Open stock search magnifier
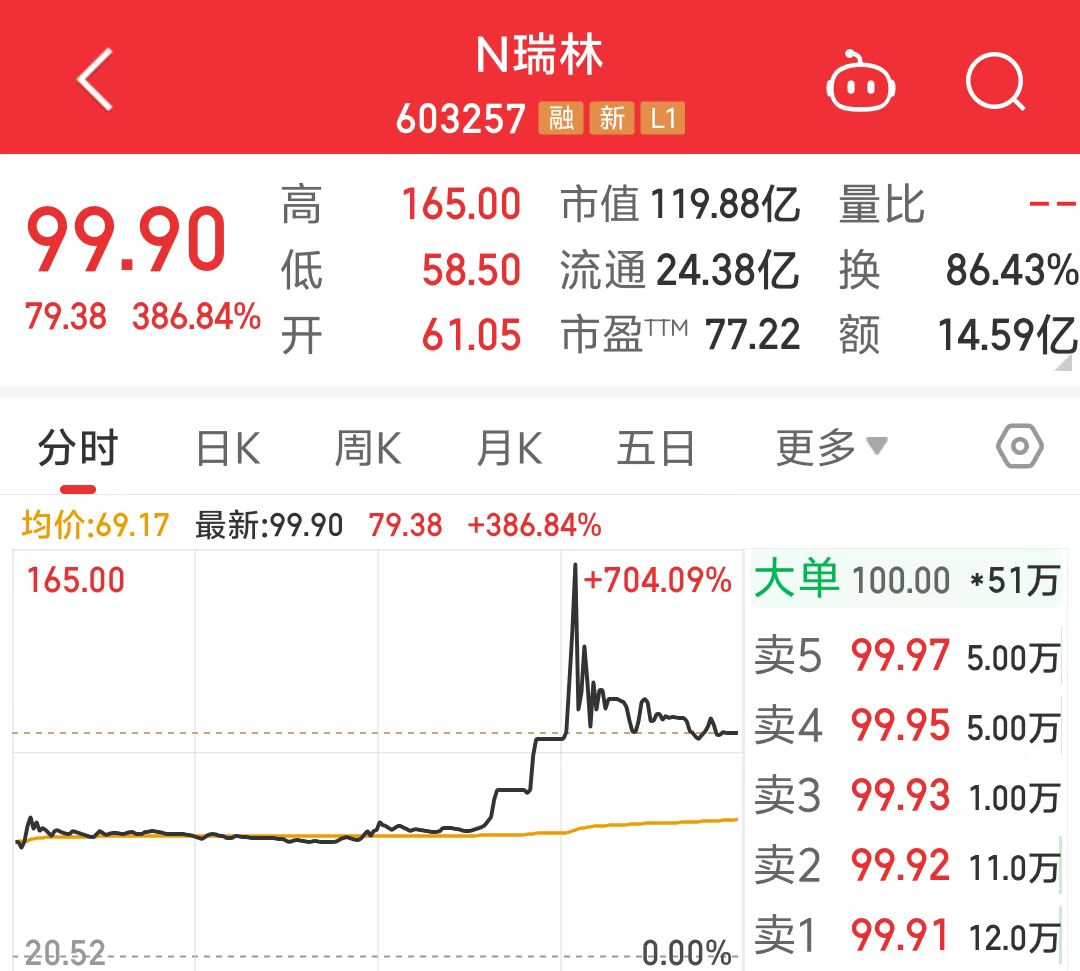This screenshot has height=971, width=1080. coord(996,81)
